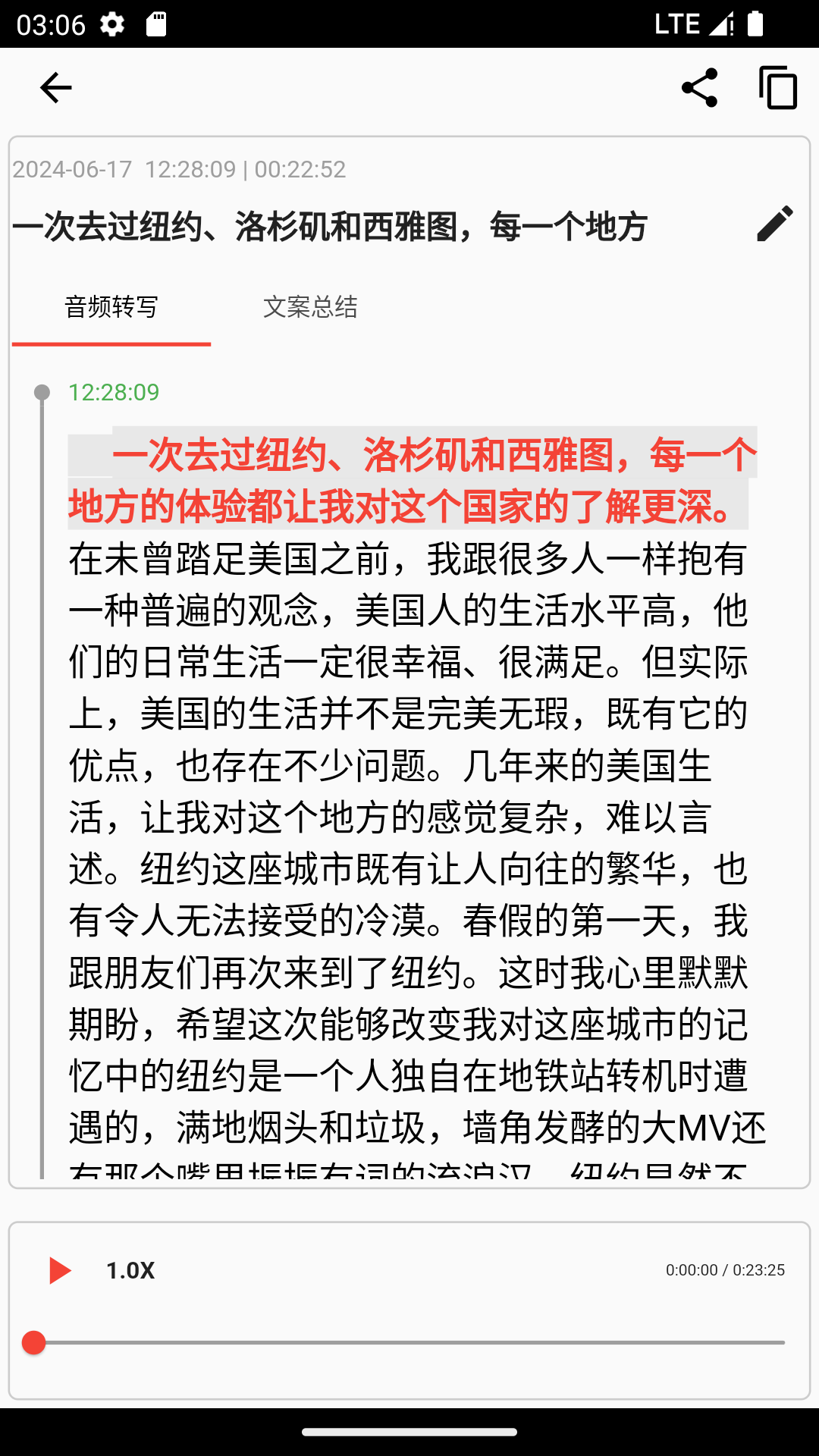Tap the timestamp 12:28:09 to jump there
Screen dimensions: 819x1456
(112, 393)
